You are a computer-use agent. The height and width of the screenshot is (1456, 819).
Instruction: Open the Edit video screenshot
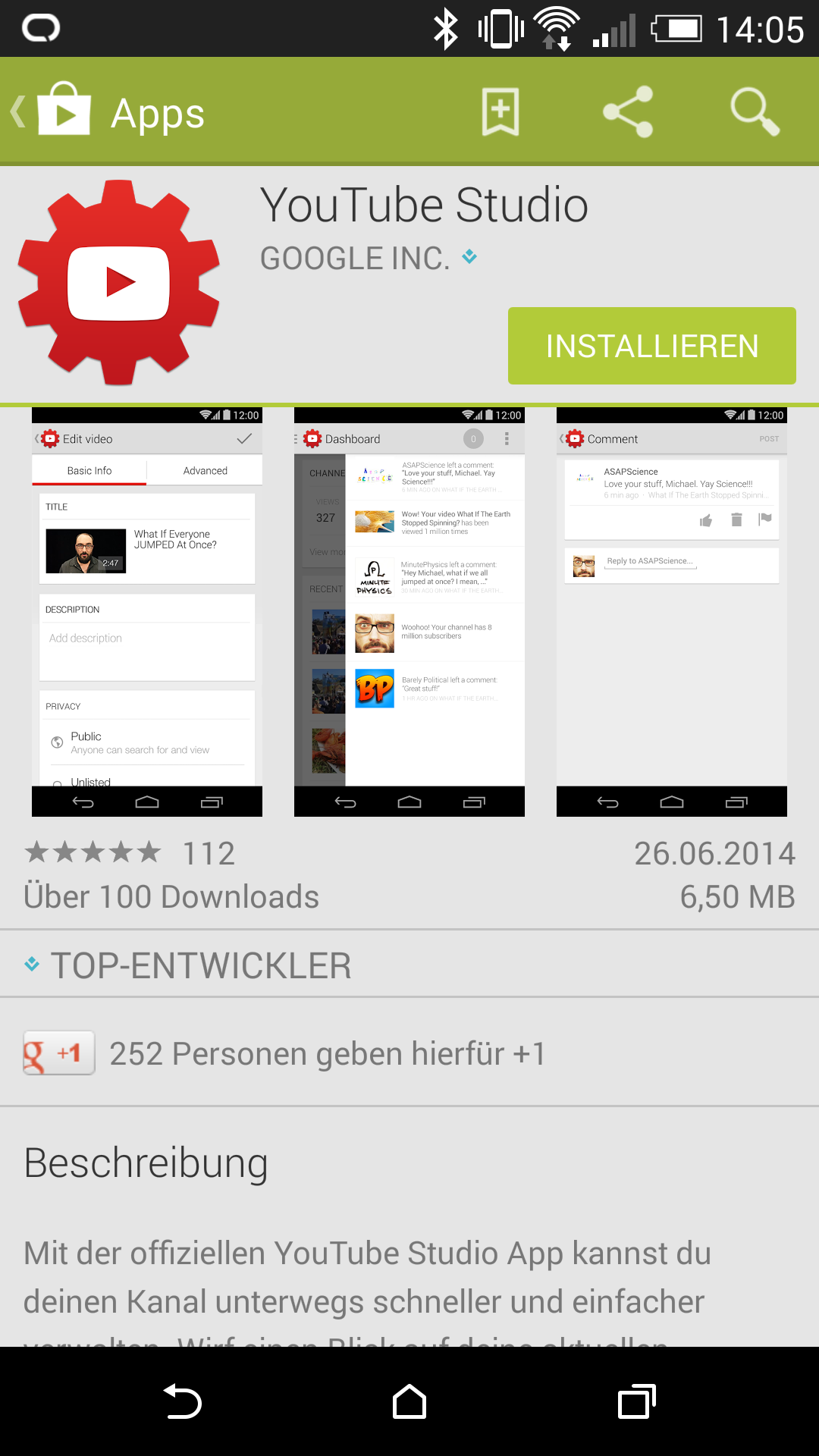147,611
